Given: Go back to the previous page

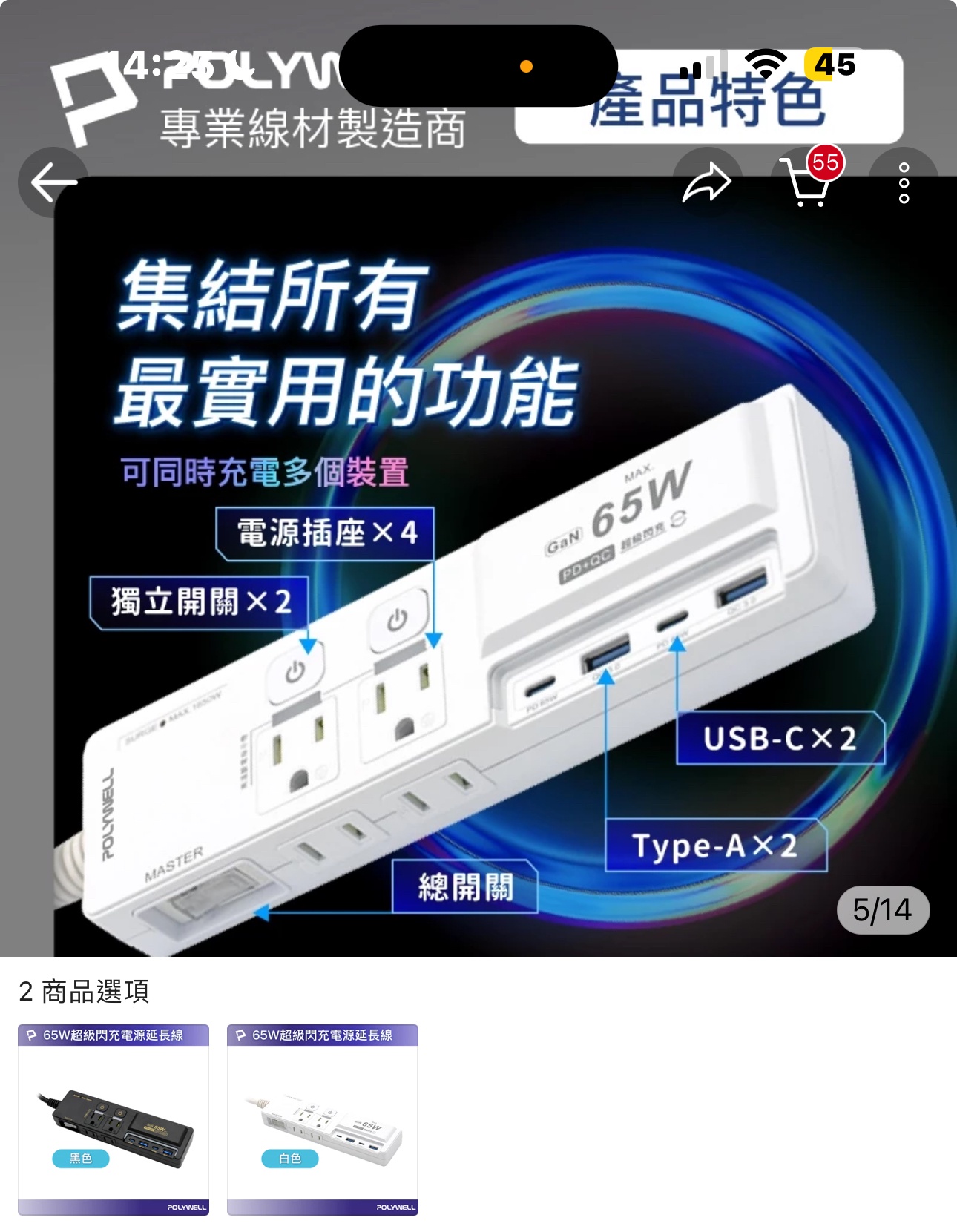Looking at the screenshot, I should coord(53,182).
